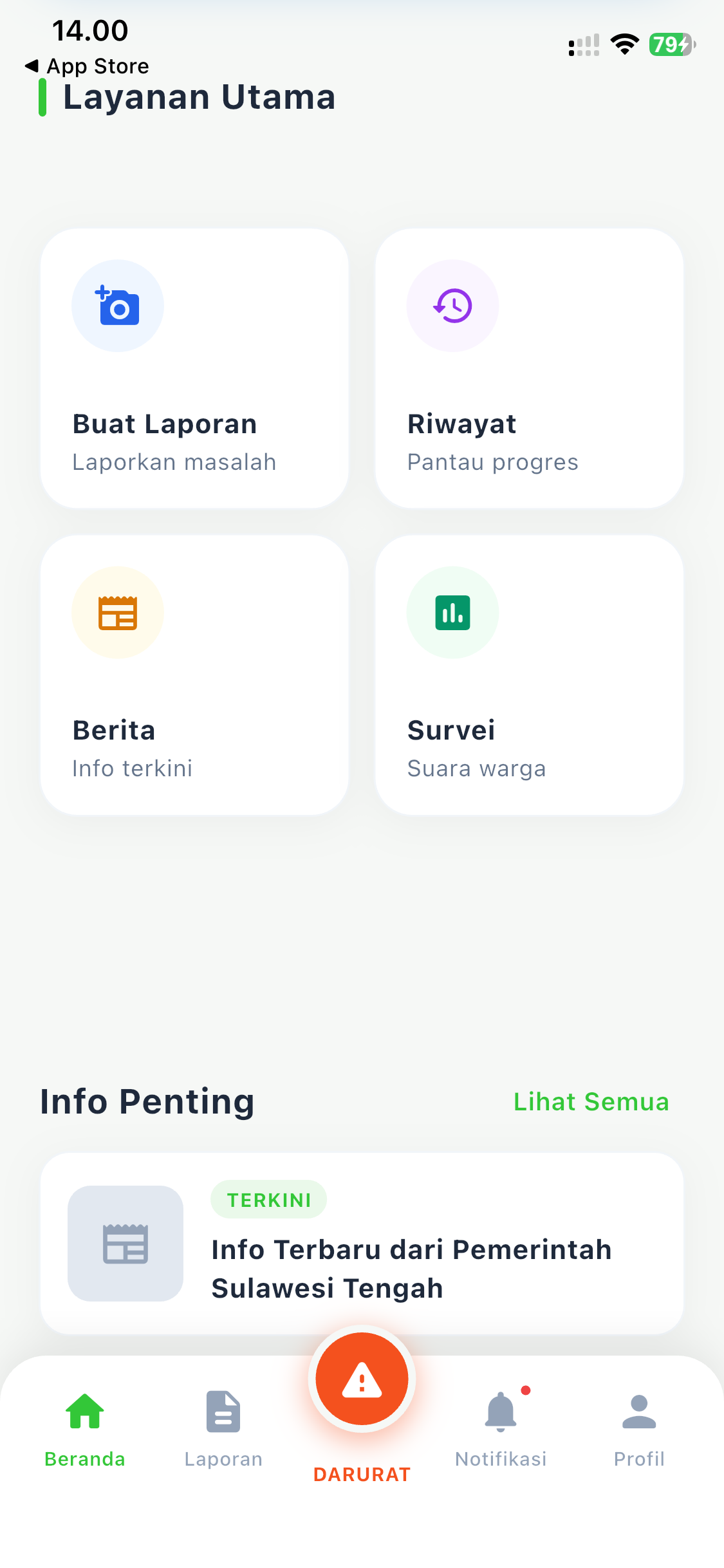Return to App Store via back link
This screenshot has width=724, height=1568.
87,66
